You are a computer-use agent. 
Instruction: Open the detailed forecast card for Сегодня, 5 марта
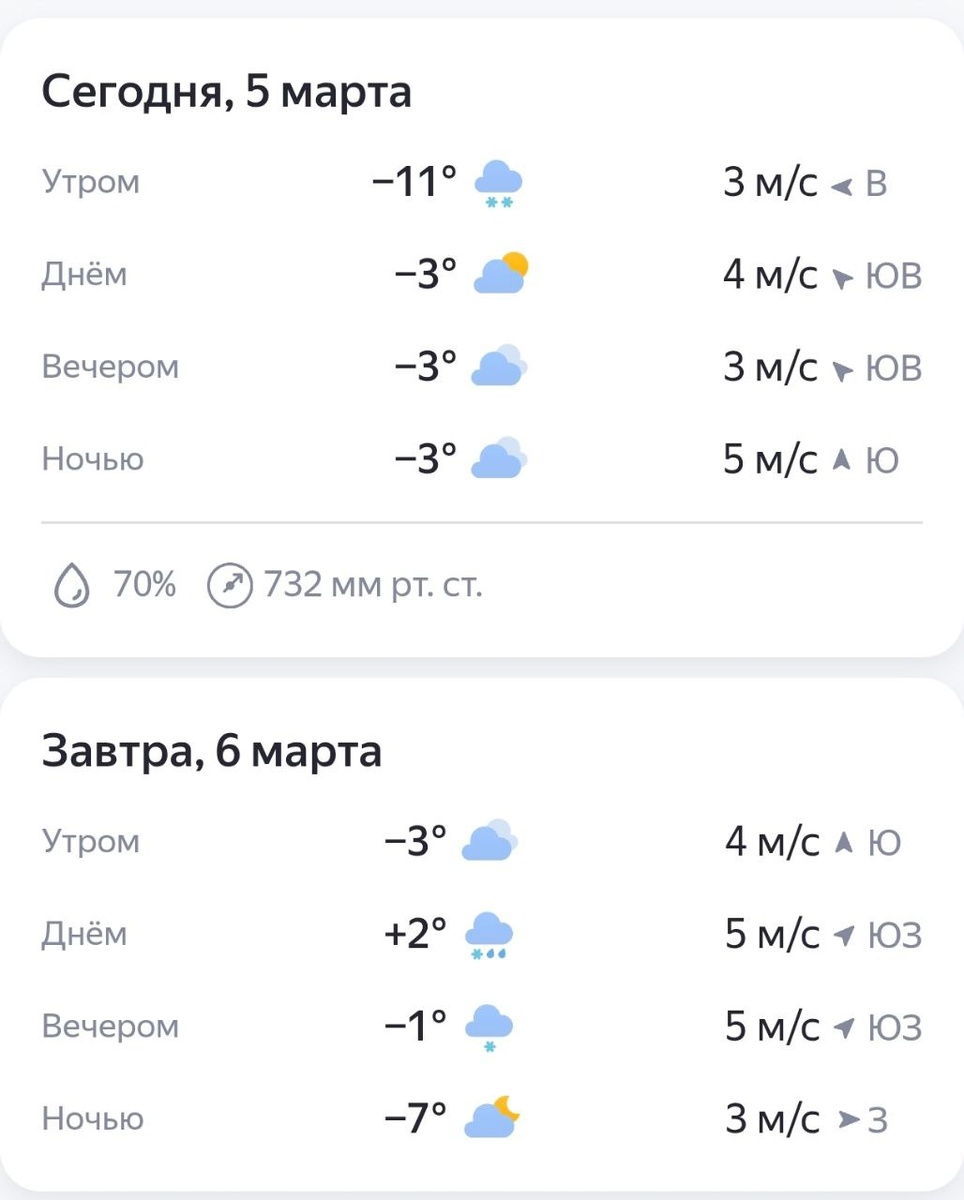(x=482, y=338)
